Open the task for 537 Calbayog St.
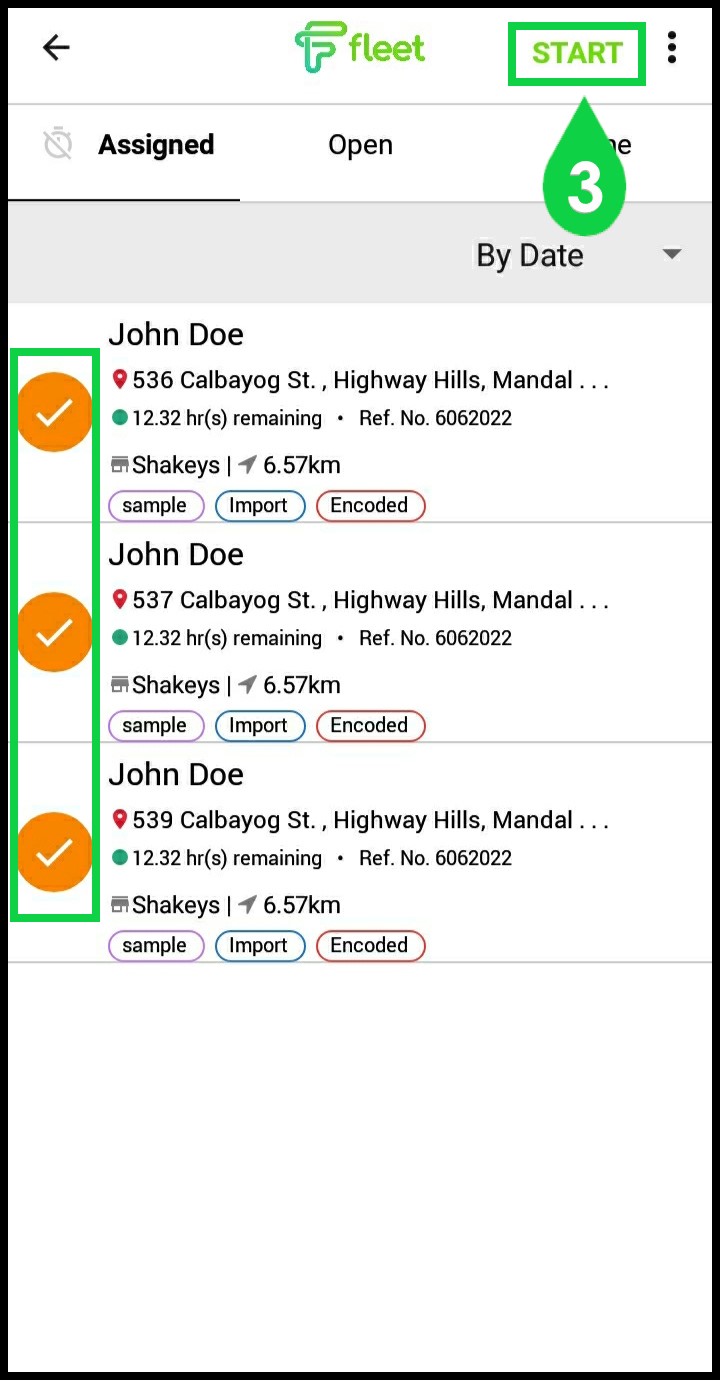 click(410, 632)
